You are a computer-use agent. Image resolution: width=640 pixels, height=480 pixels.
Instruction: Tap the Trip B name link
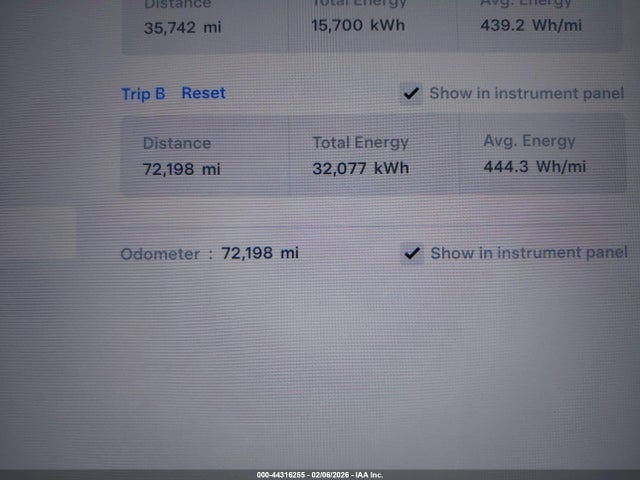[143, 94]
